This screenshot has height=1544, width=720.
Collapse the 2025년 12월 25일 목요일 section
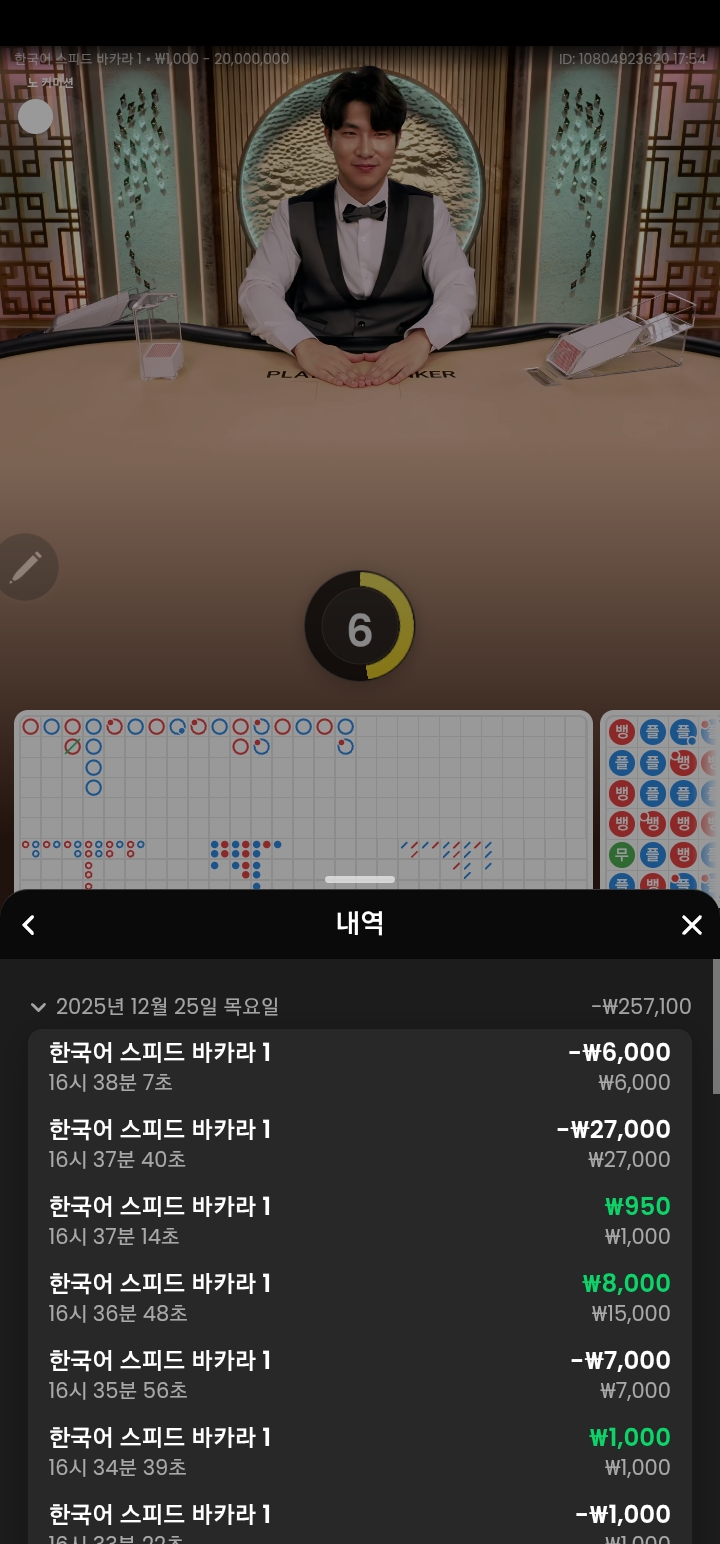pyautogui.click(x=39, y=1007)
